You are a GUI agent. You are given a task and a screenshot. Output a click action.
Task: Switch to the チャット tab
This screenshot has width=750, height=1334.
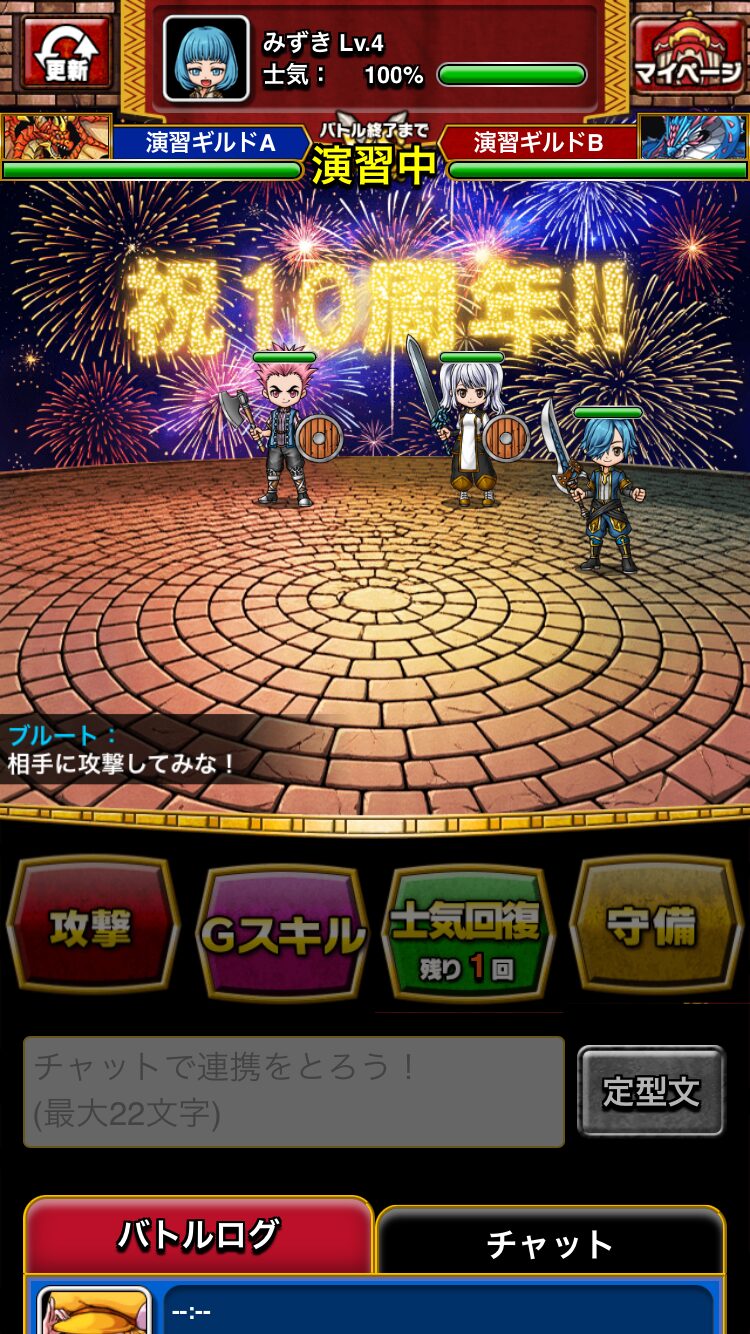click(549, 1243)
